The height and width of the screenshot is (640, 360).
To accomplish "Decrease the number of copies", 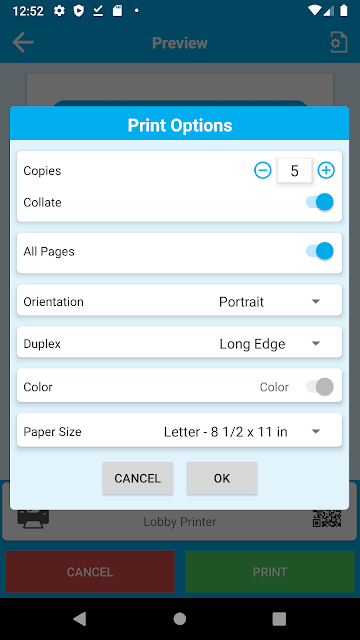I will coord(262,171).
